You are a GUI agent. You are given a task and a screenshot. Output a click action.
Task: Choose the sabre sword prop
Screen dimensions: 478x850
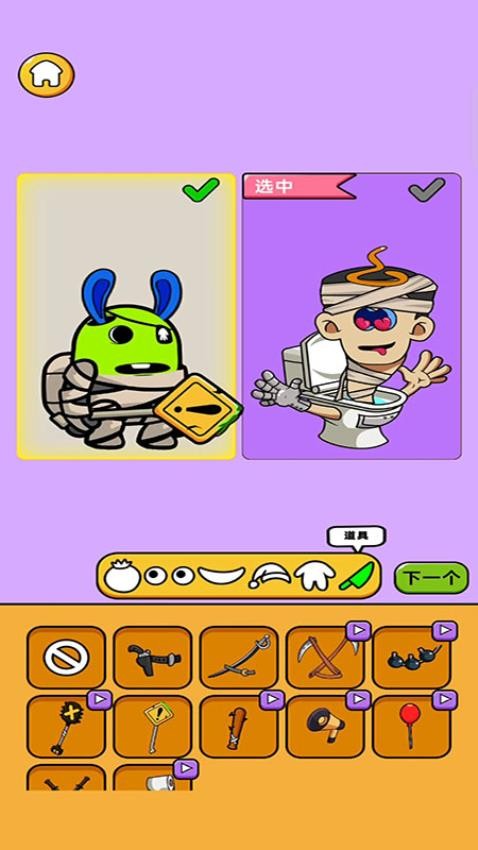[x=239, y=658]
